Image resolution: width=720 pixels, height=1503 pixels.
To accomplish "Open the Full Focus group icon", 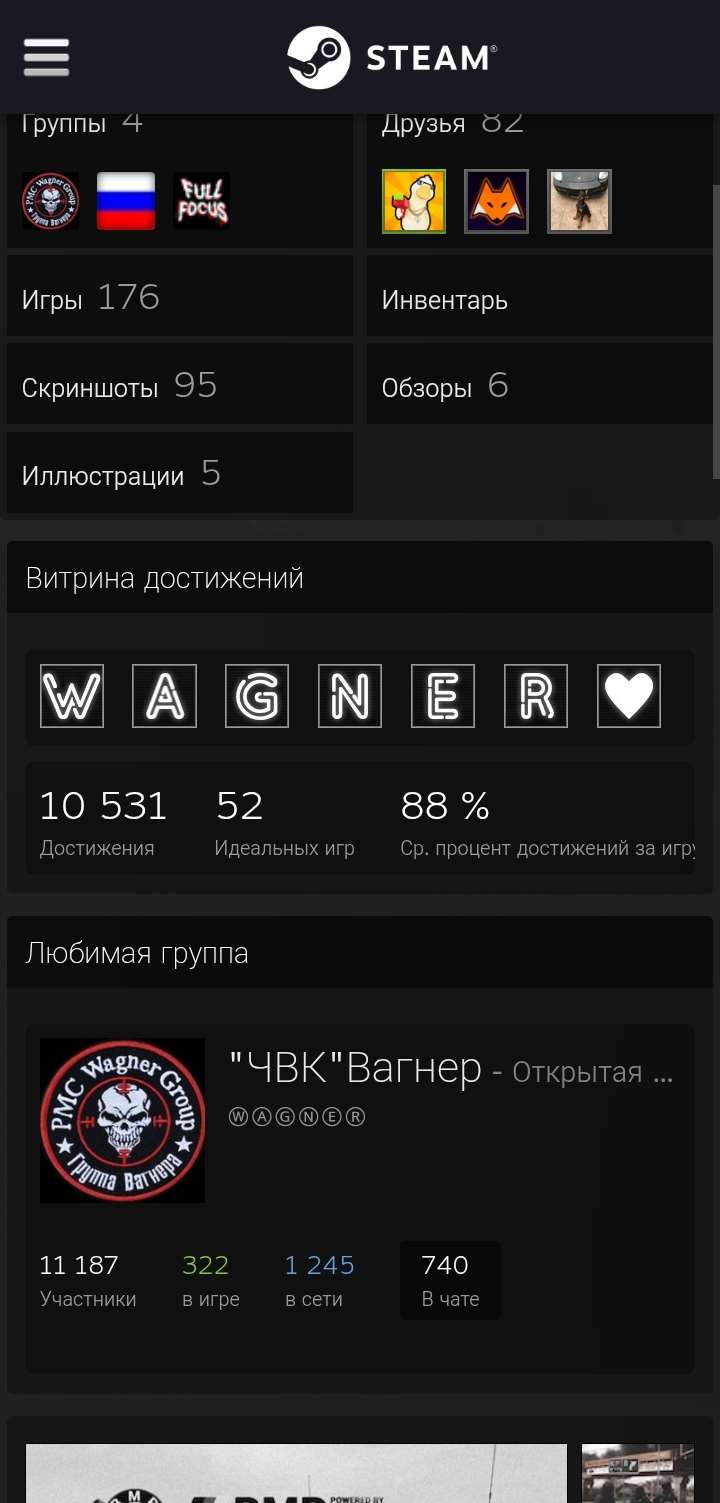I will pos(201,201).
